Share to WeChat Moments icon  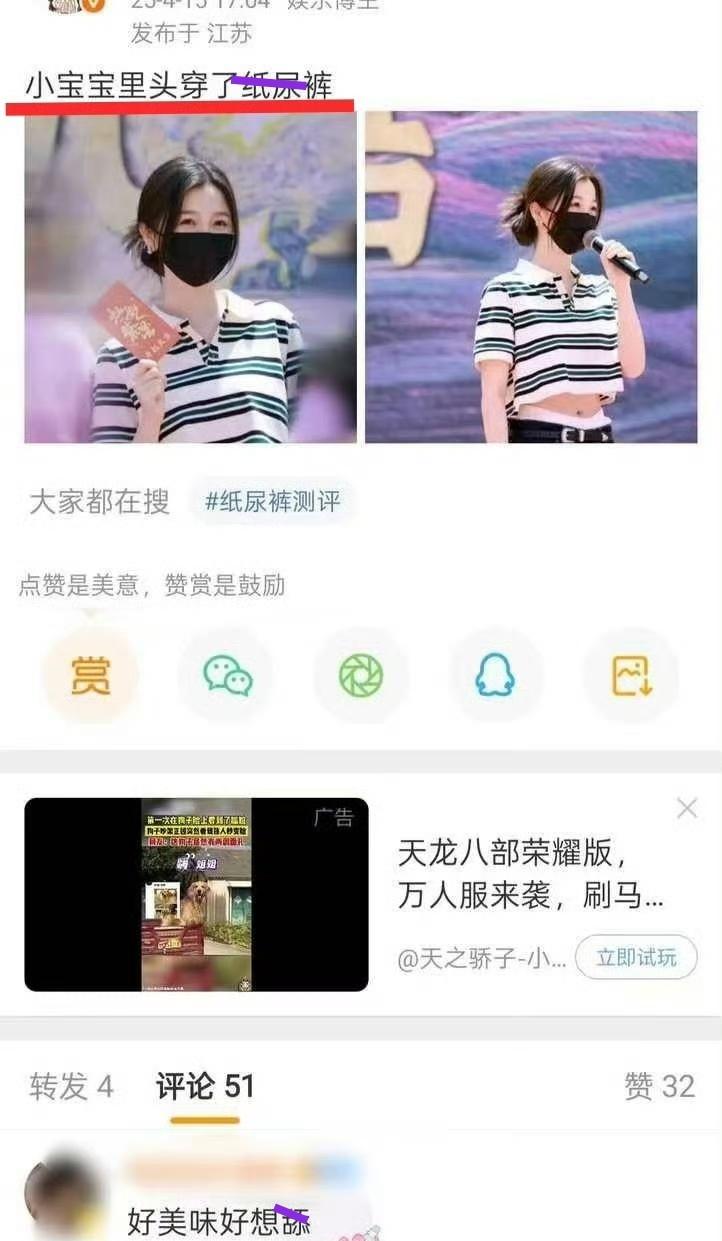(x=361, y=676)
